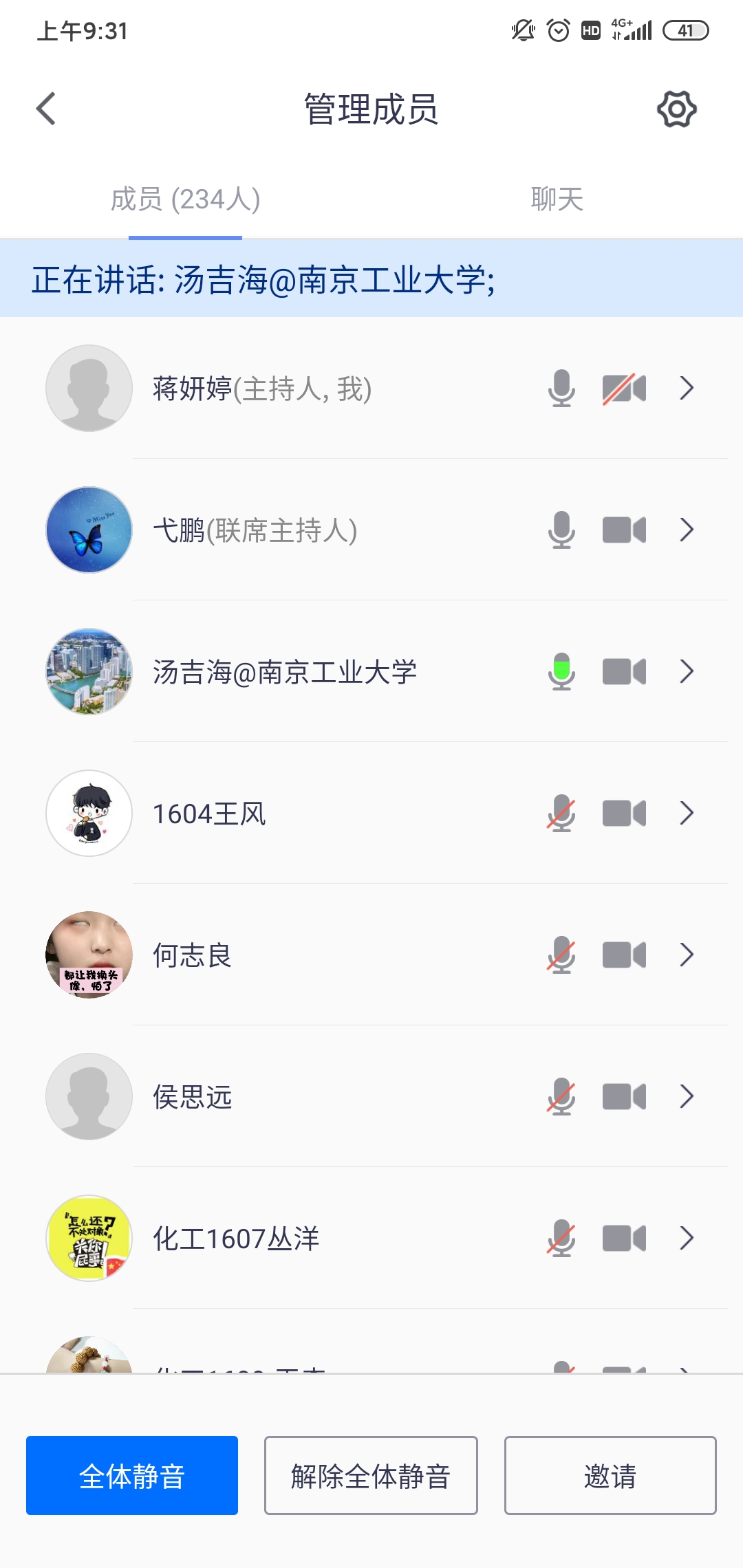Image resolution: width=743 pixels, height=1568 pixels.
Task: Go back from 管理成员 screen
Action: point(46,109)
